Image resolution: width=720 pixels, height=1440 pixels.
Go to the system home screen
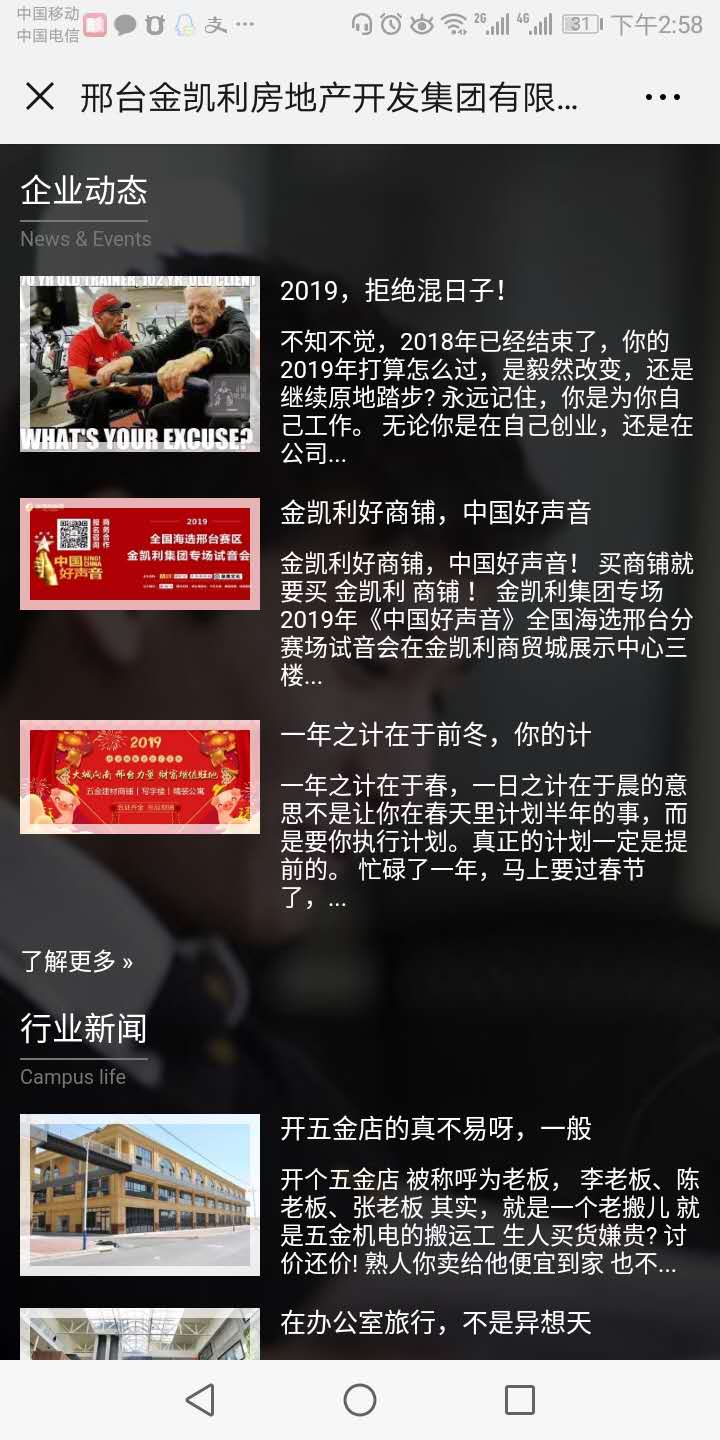[x=360, y=1400]
